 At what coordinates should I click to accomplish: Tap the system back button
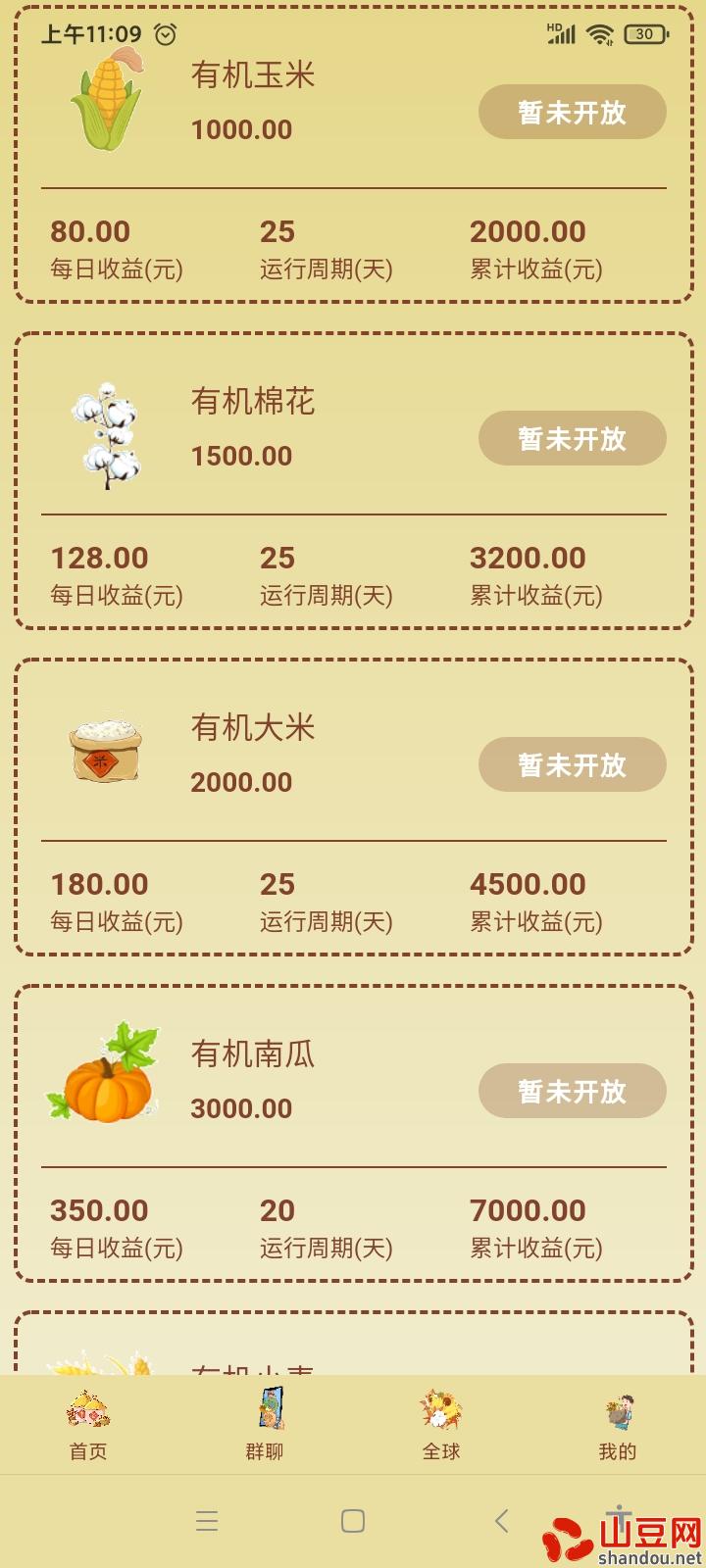pos(501,1521)
